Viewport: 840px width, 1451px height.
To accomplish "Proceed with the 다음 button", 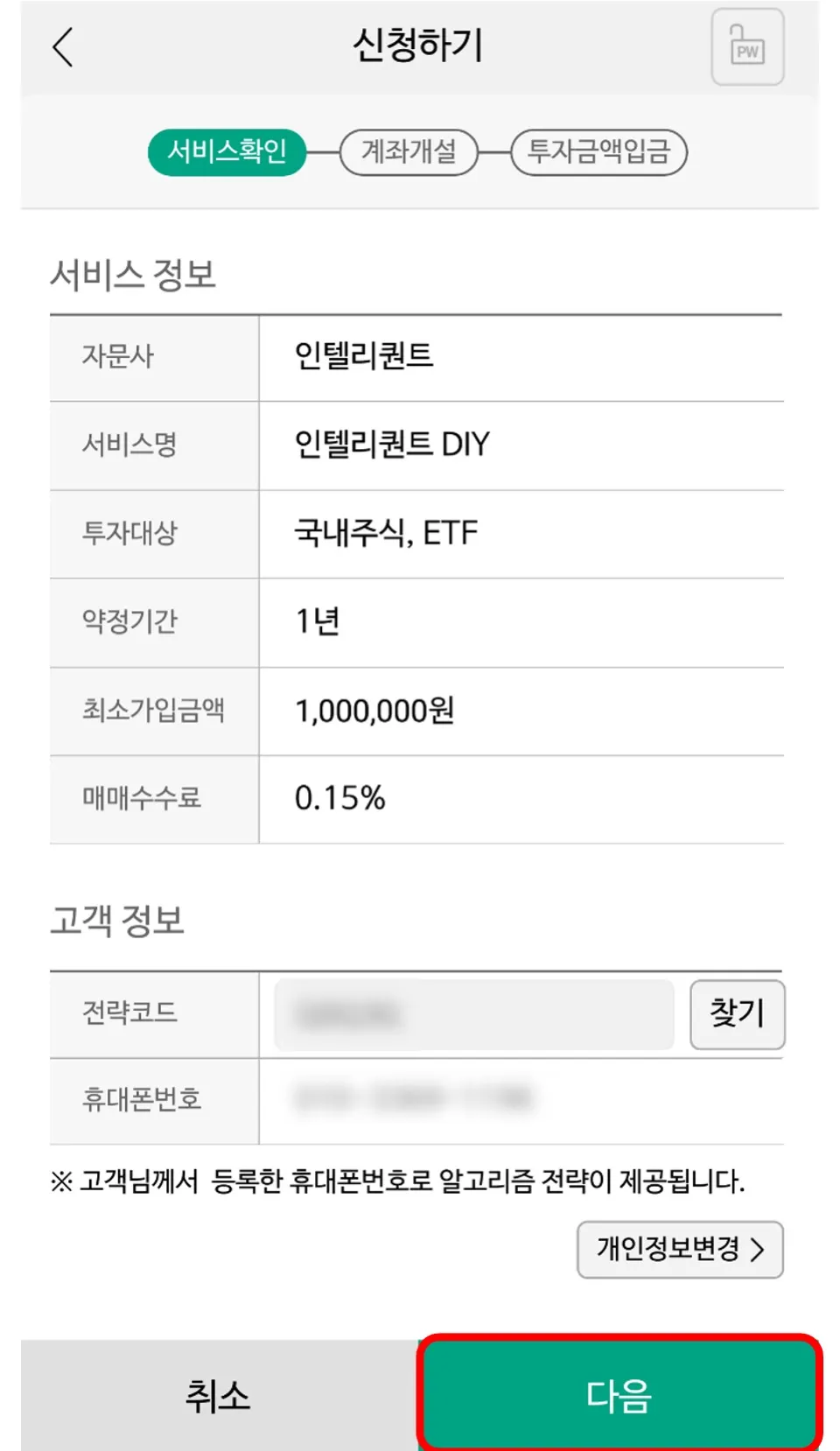I will pos(619,1395).
